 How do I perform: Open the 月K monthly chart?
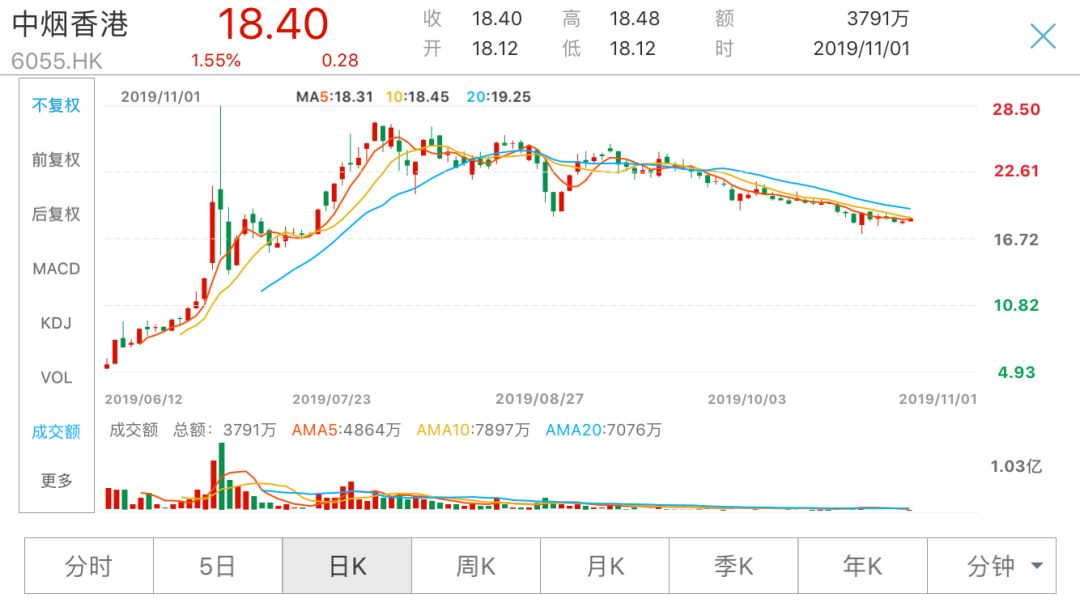[x=605, y=567]
